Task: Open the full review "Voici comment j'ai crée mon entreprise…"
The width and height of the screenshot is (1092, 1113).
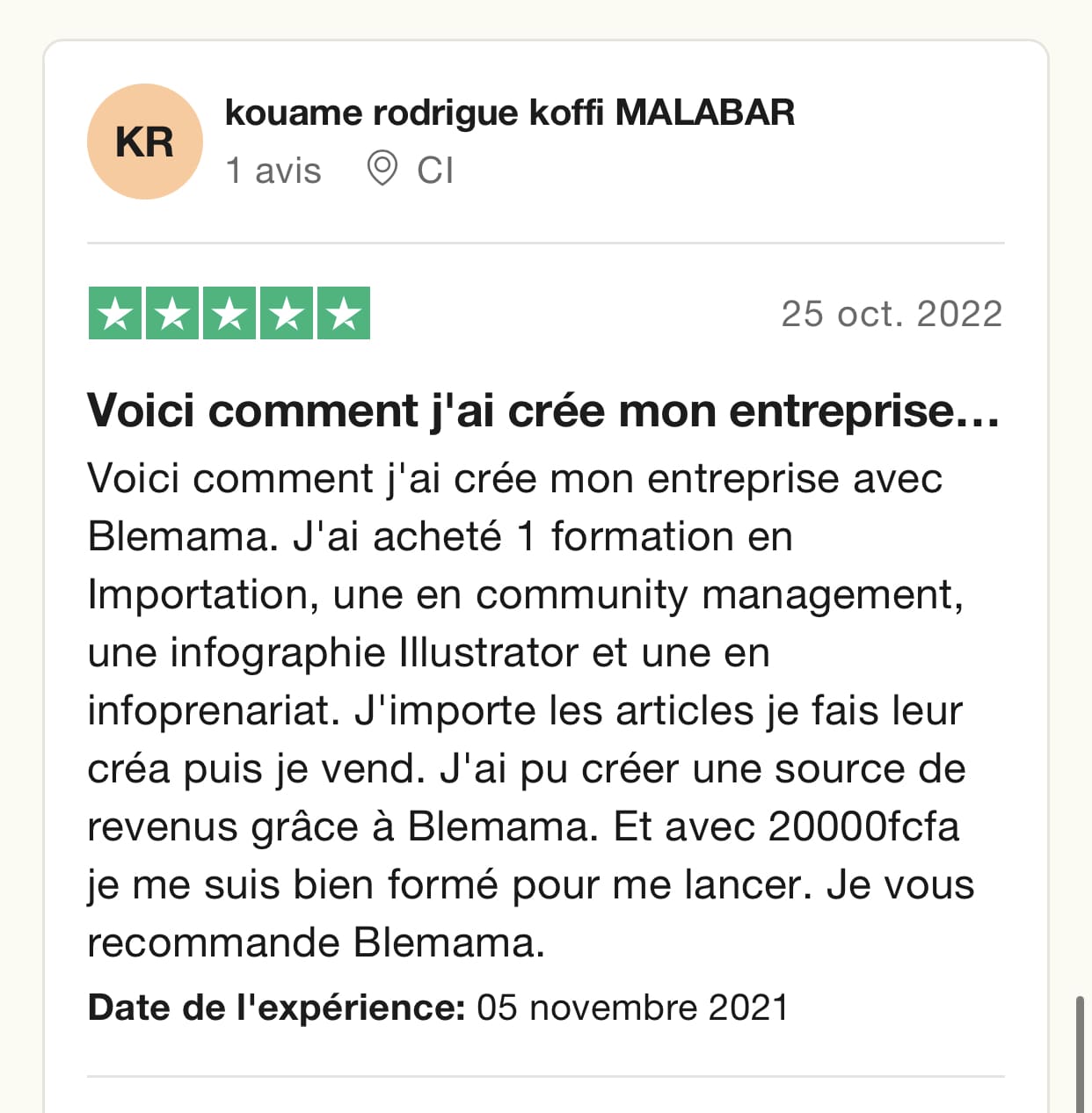Action: coord(543,410)
